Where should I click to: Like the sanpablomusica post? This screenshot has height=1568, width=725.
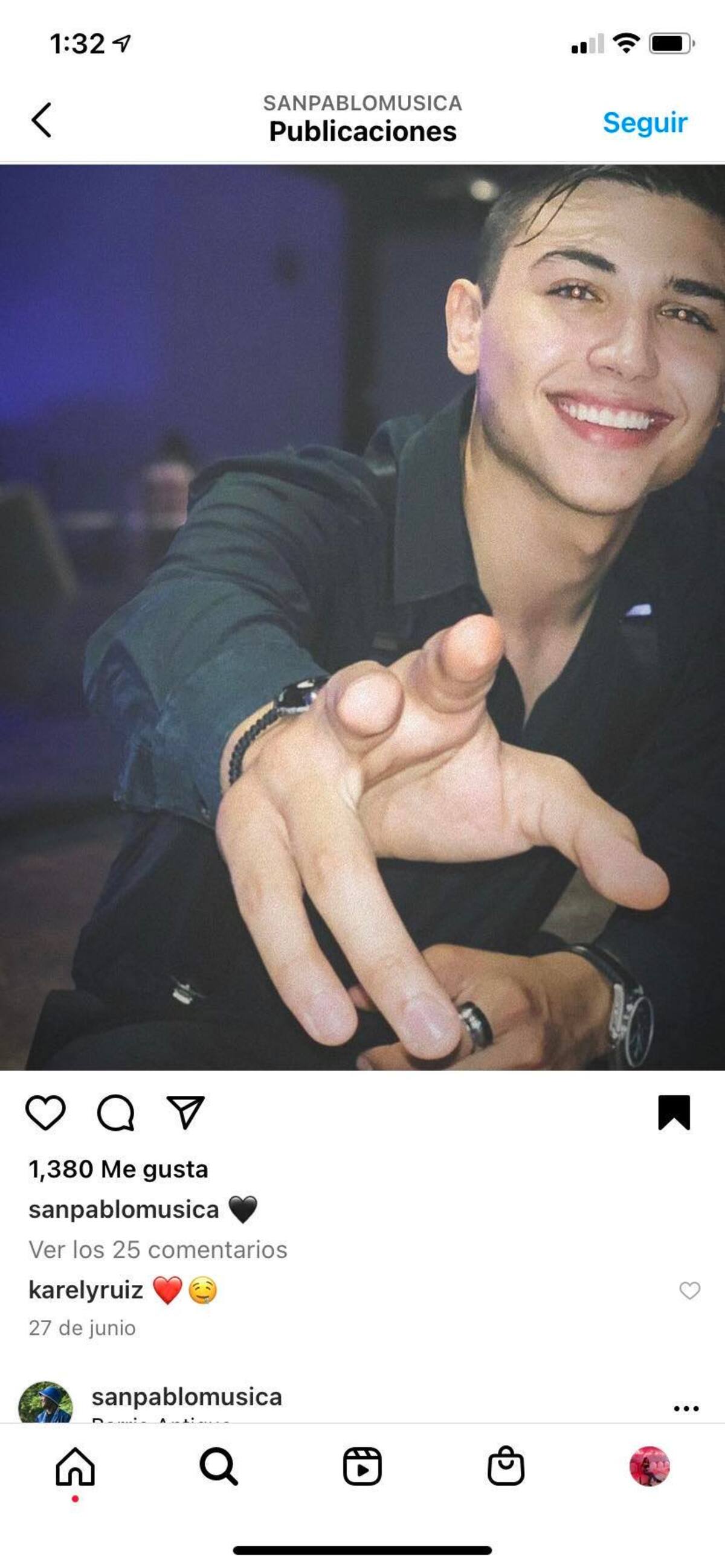tap(45, 1112)
